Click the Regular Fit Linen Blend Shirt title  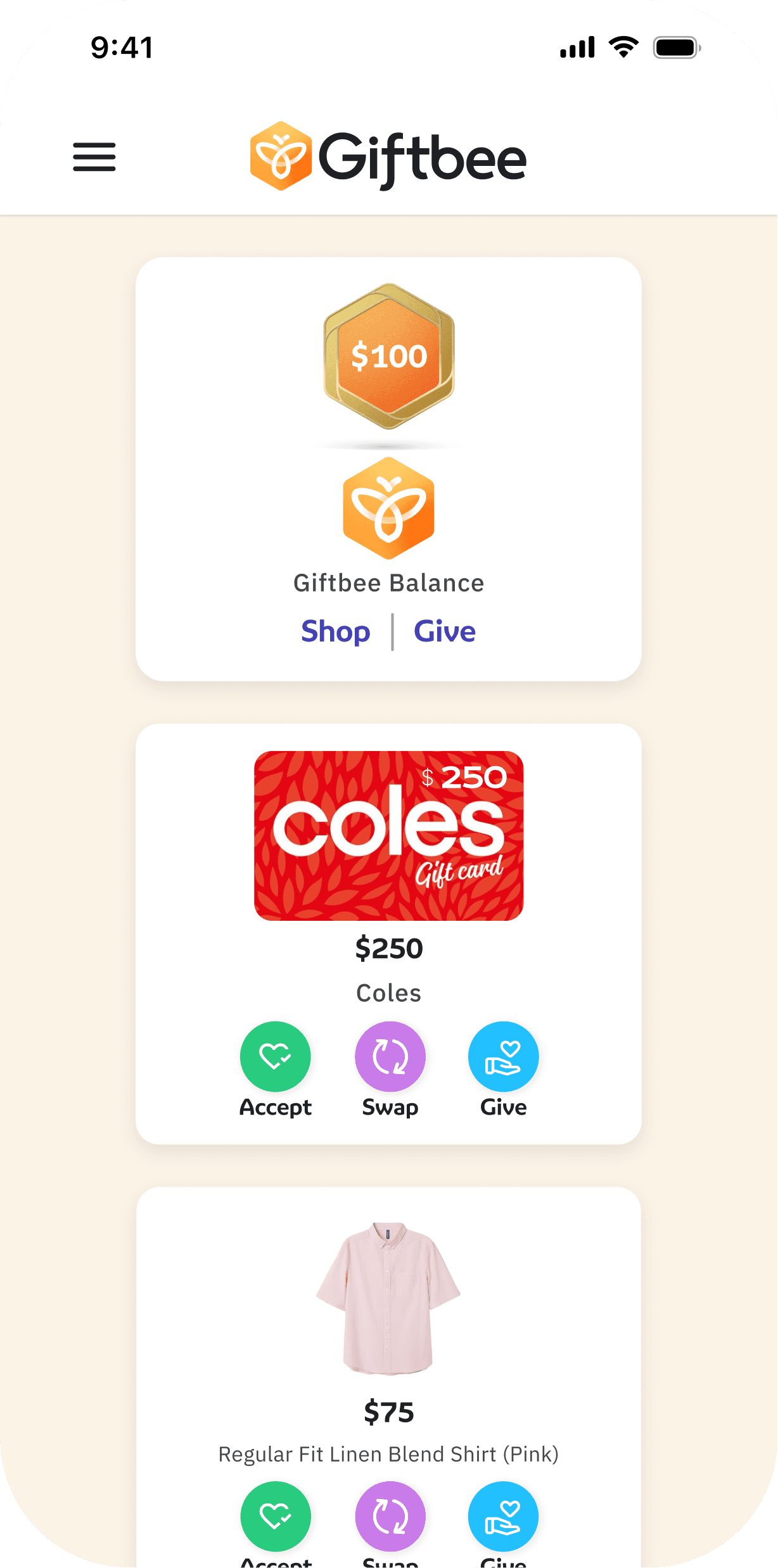[x=388, y=1454]
